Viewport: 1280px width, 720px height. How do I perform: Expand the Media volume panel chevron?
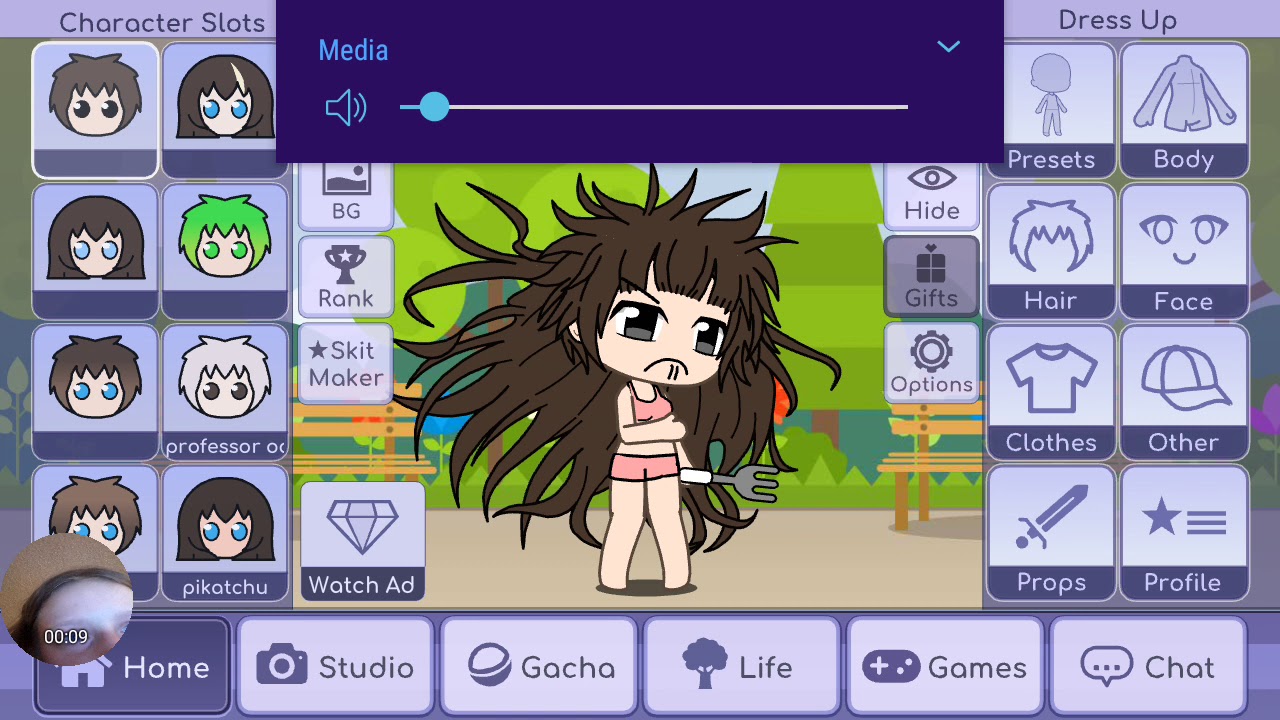tap(948, 47)
